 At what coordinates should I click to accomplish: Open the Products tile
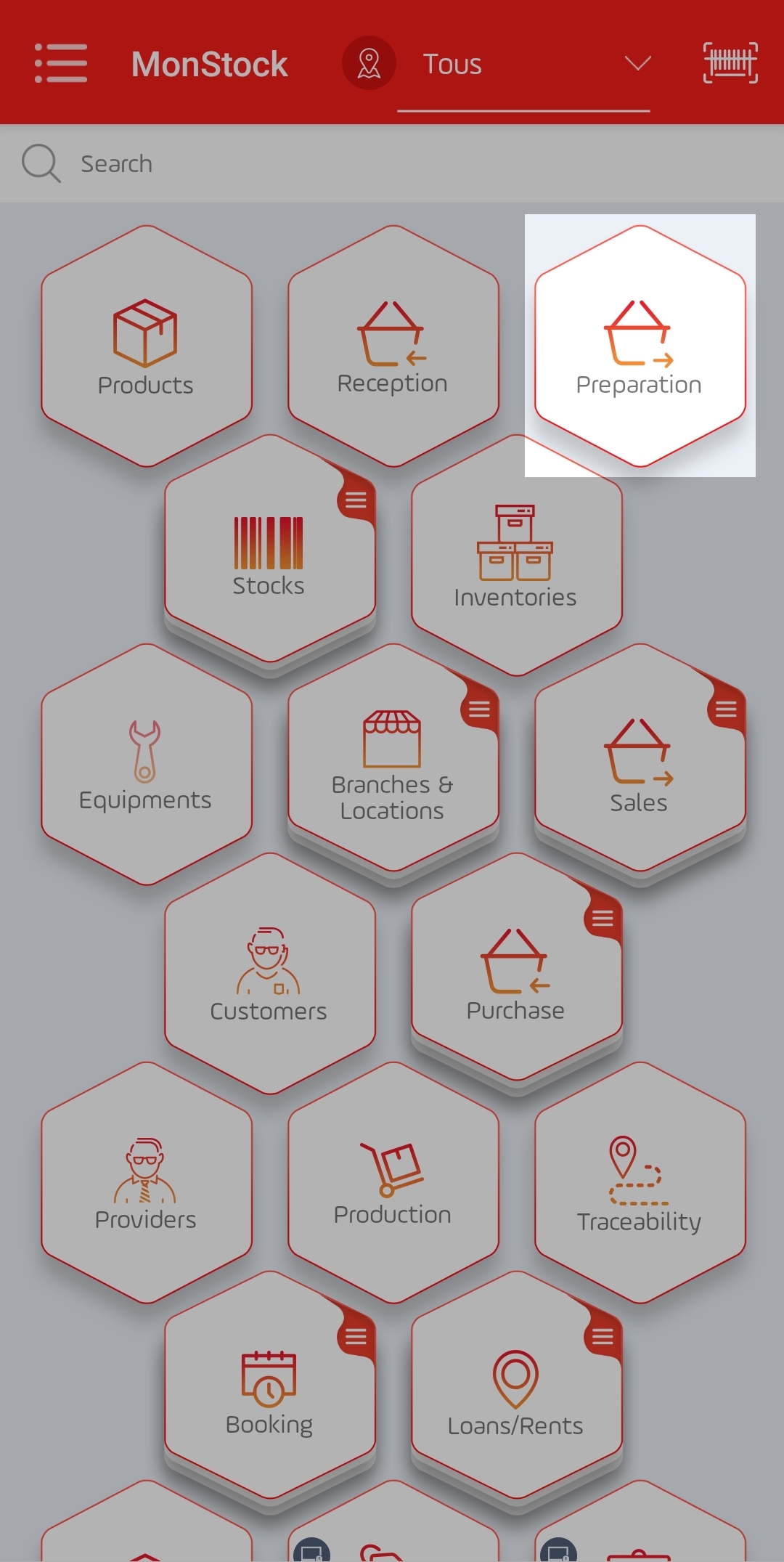[146, 346]
